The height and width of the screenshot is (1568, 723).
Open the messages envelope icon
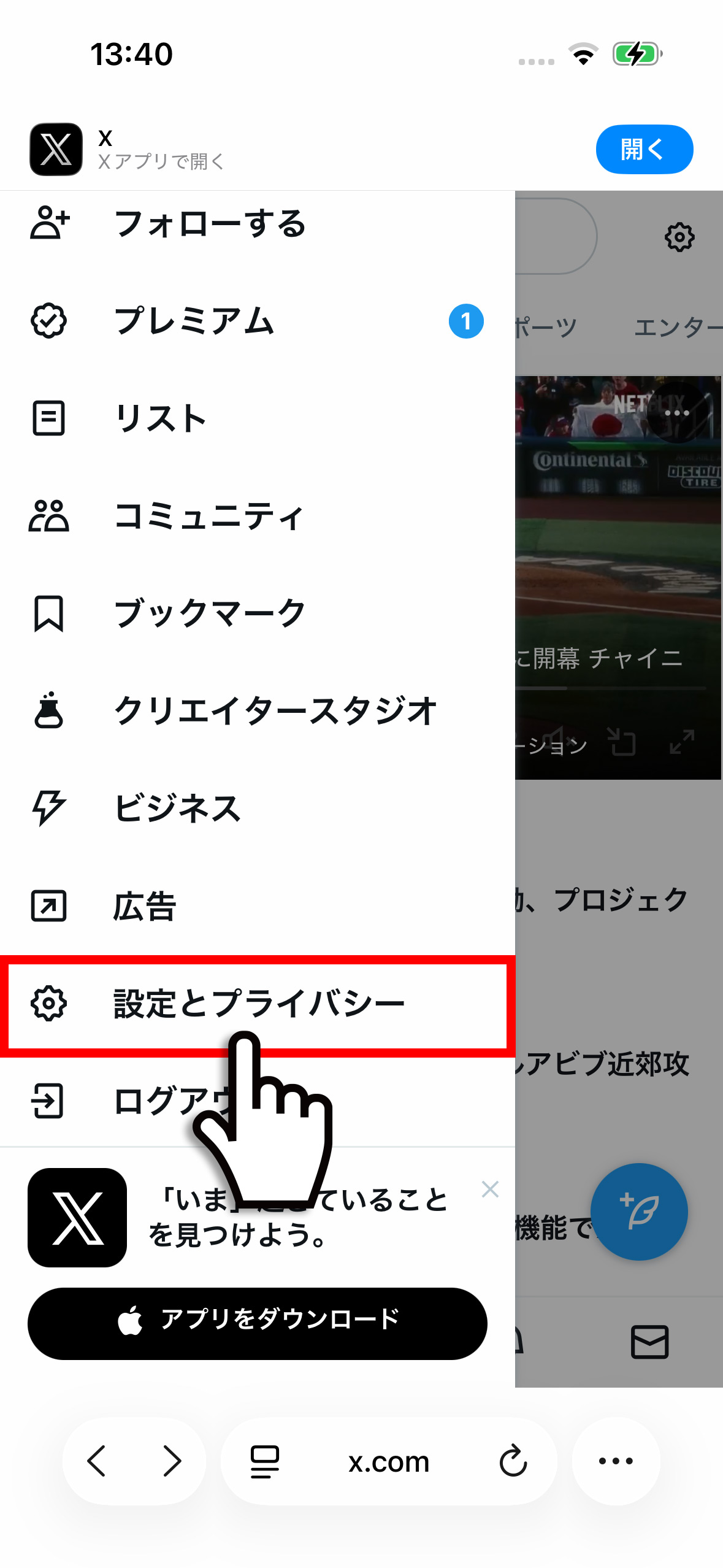pyautogui.click(x=650, y=1341)
